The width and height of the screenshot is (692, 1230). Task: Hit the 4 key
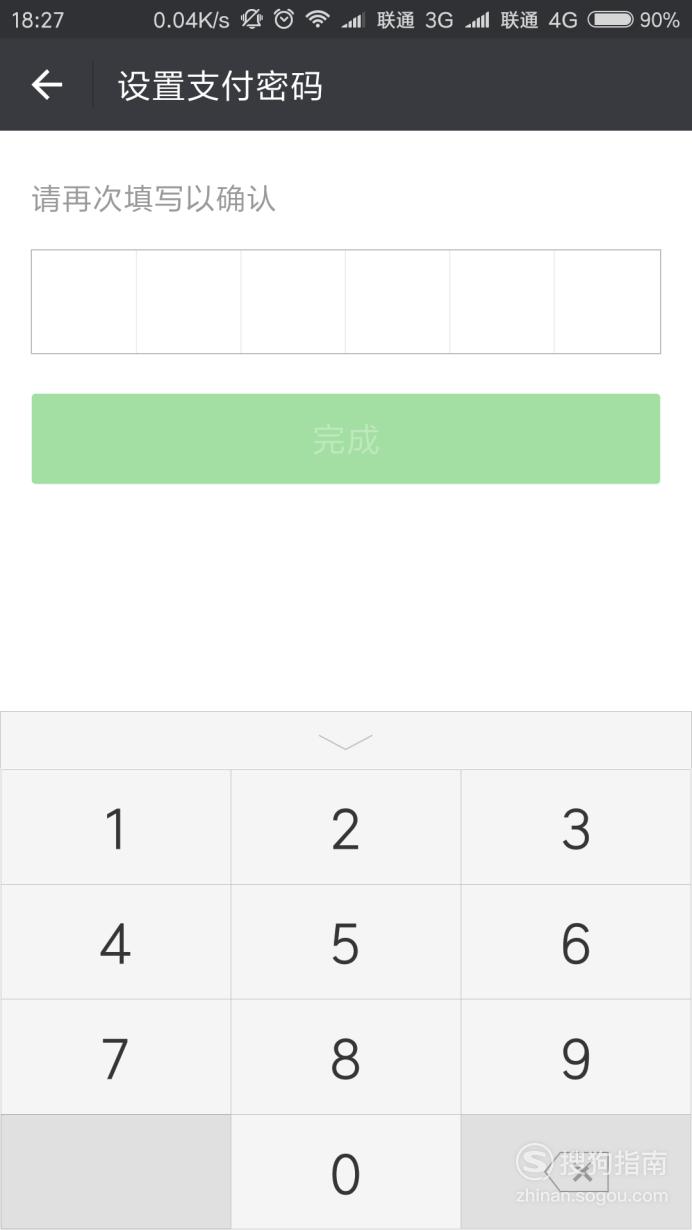click(116, 943)
